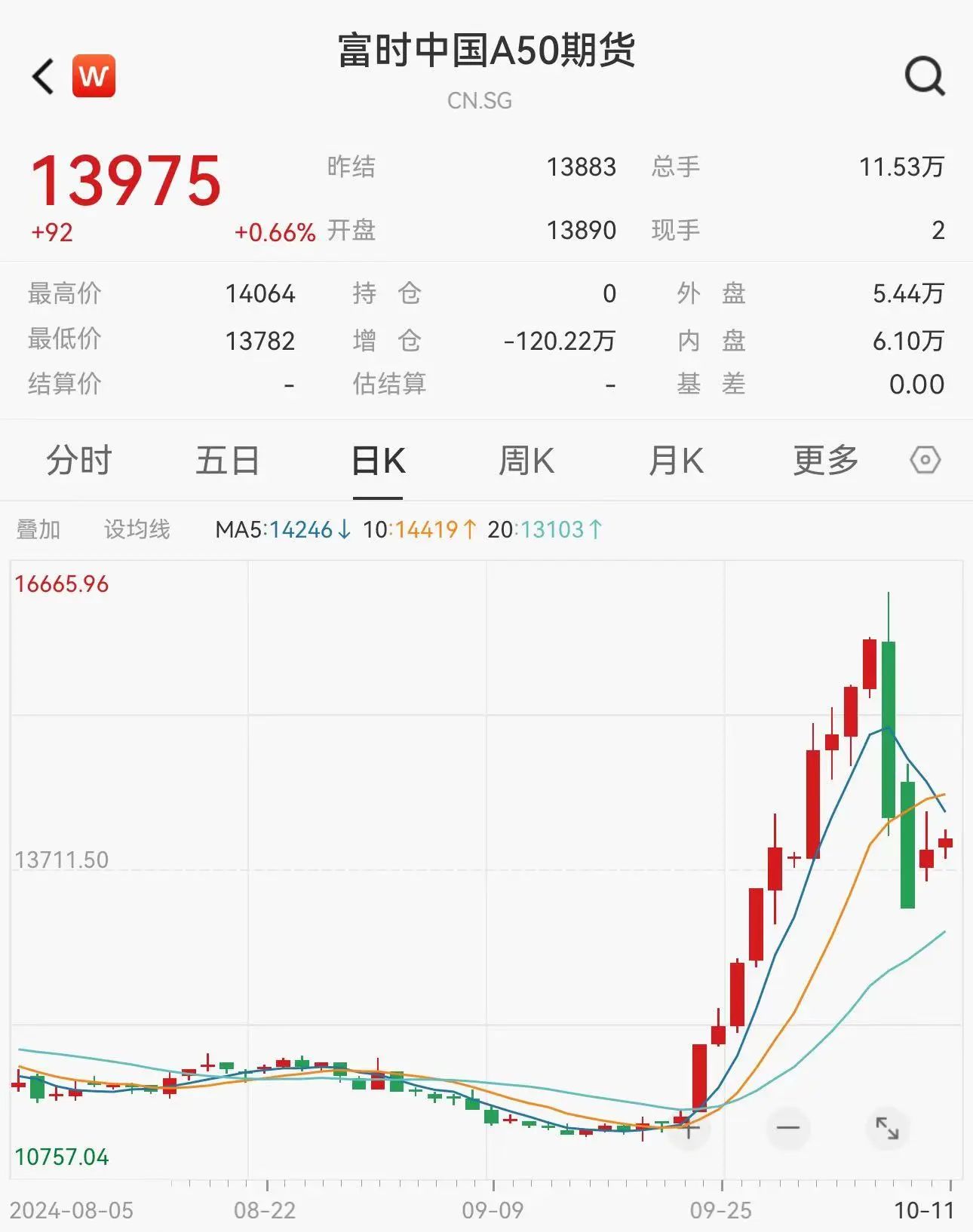The width and height of the screenshot is (973, 1232).
Task: Tap 叠加 to overlay another chart
Action: [x=38, y=529]
